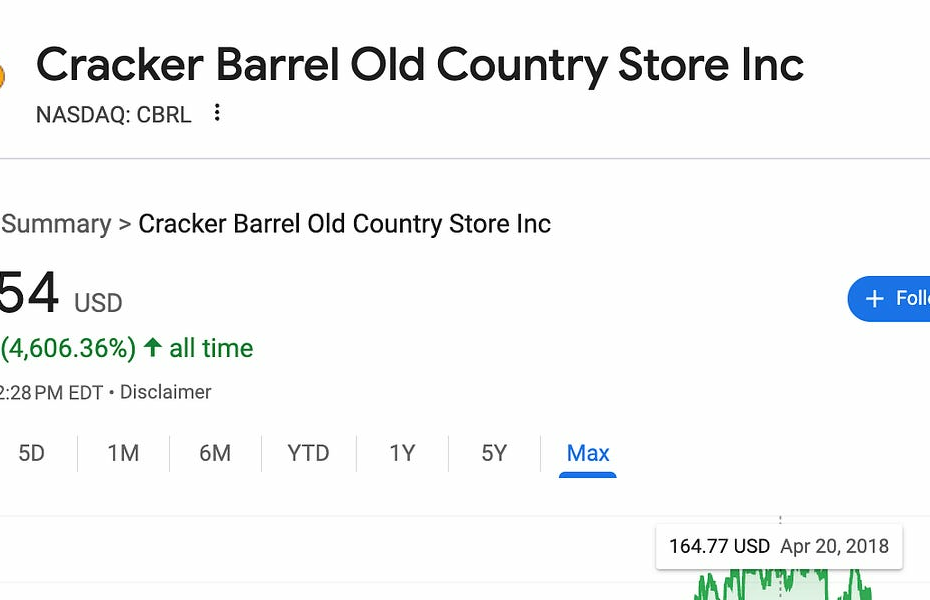Show the 6M price chart
The height and width of the screenshot is (600, 930).
215,453
